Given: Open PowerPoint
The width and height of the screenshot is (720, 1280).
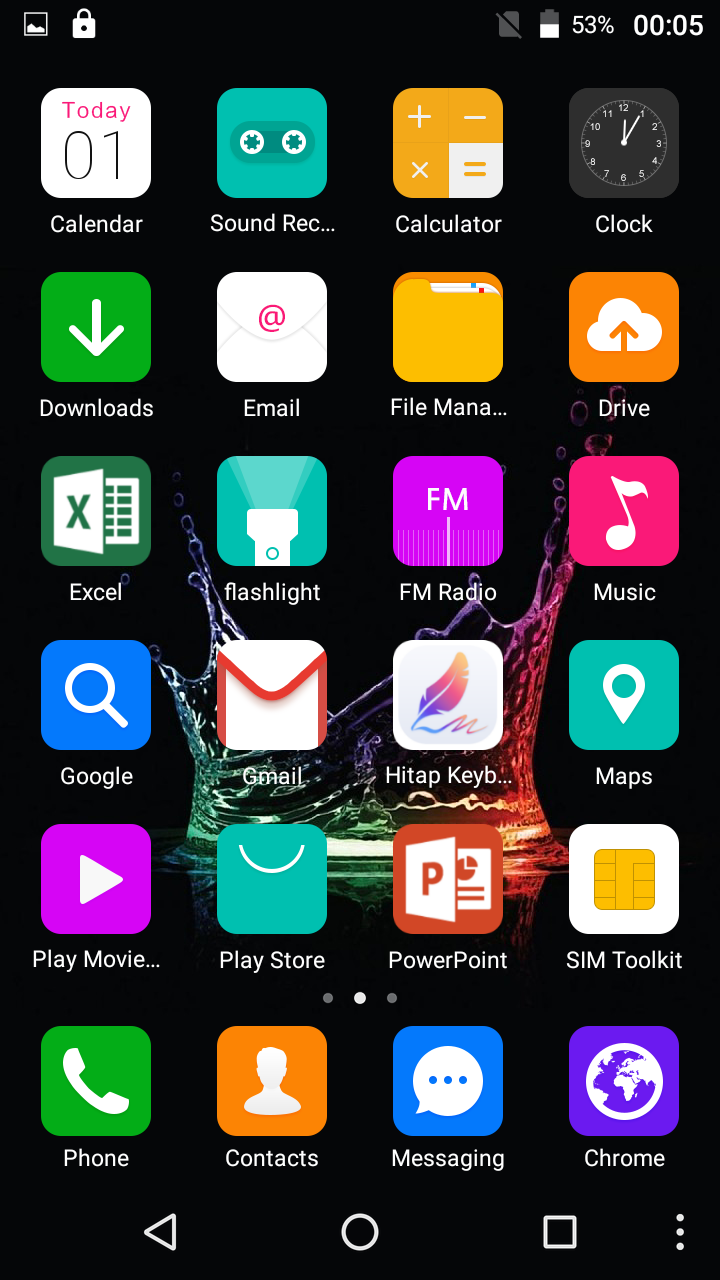Looking at the screenshot, I should pyautogui.click(x=448, y=879).
